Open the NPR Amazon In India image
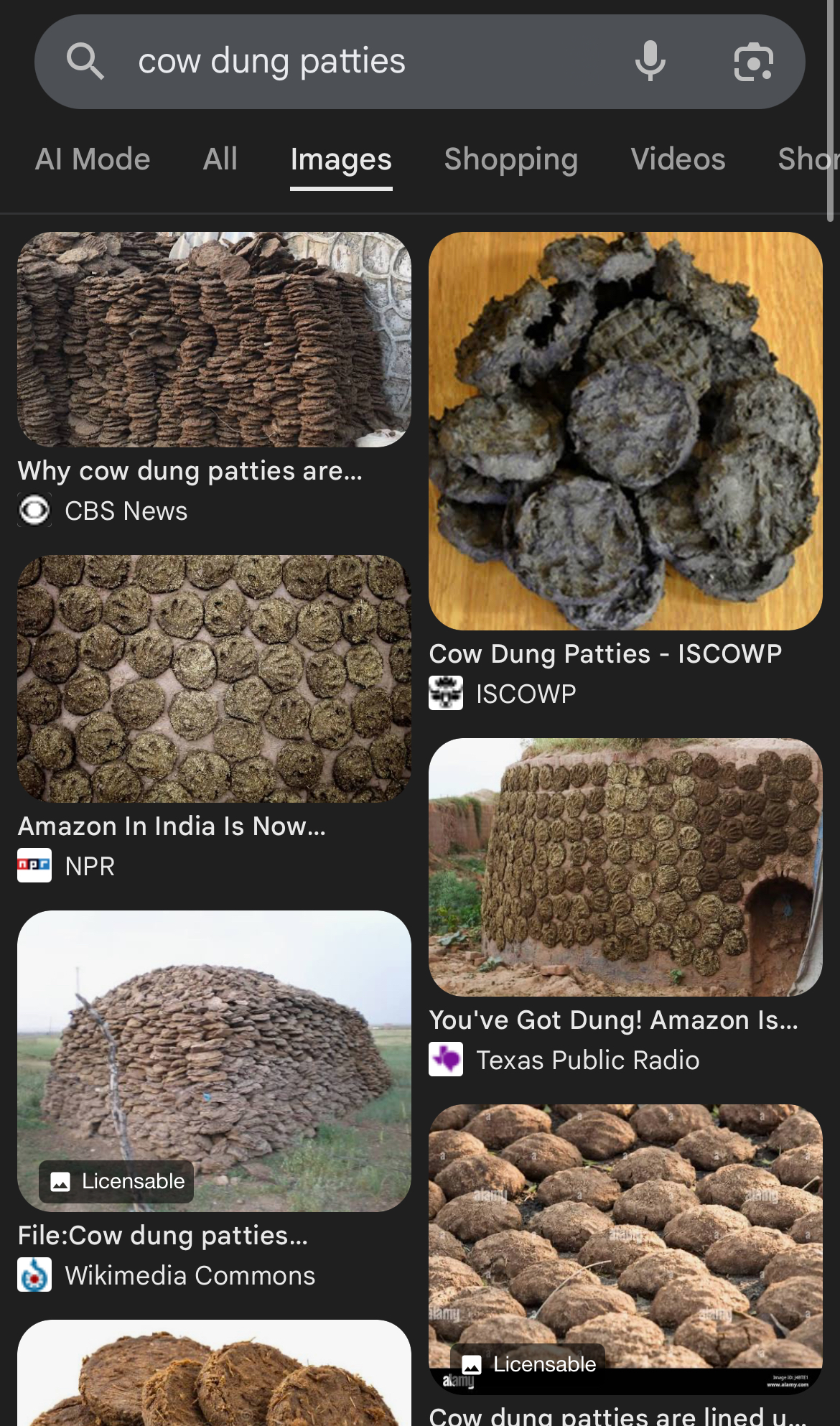 (x=214, y=679)
